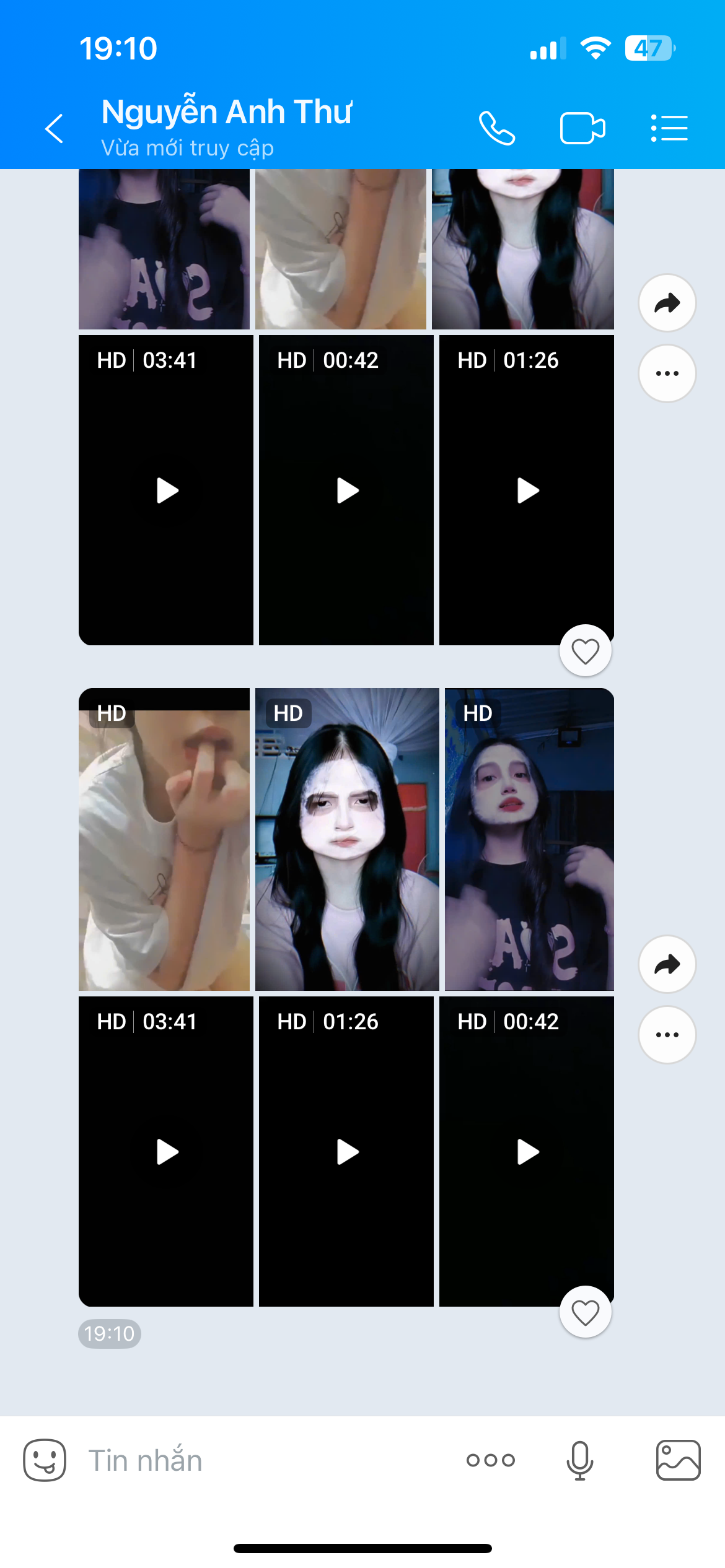Open HD photo of hand covering mouth
Screen dimensions: 725x1568
(x=164, y=839)
